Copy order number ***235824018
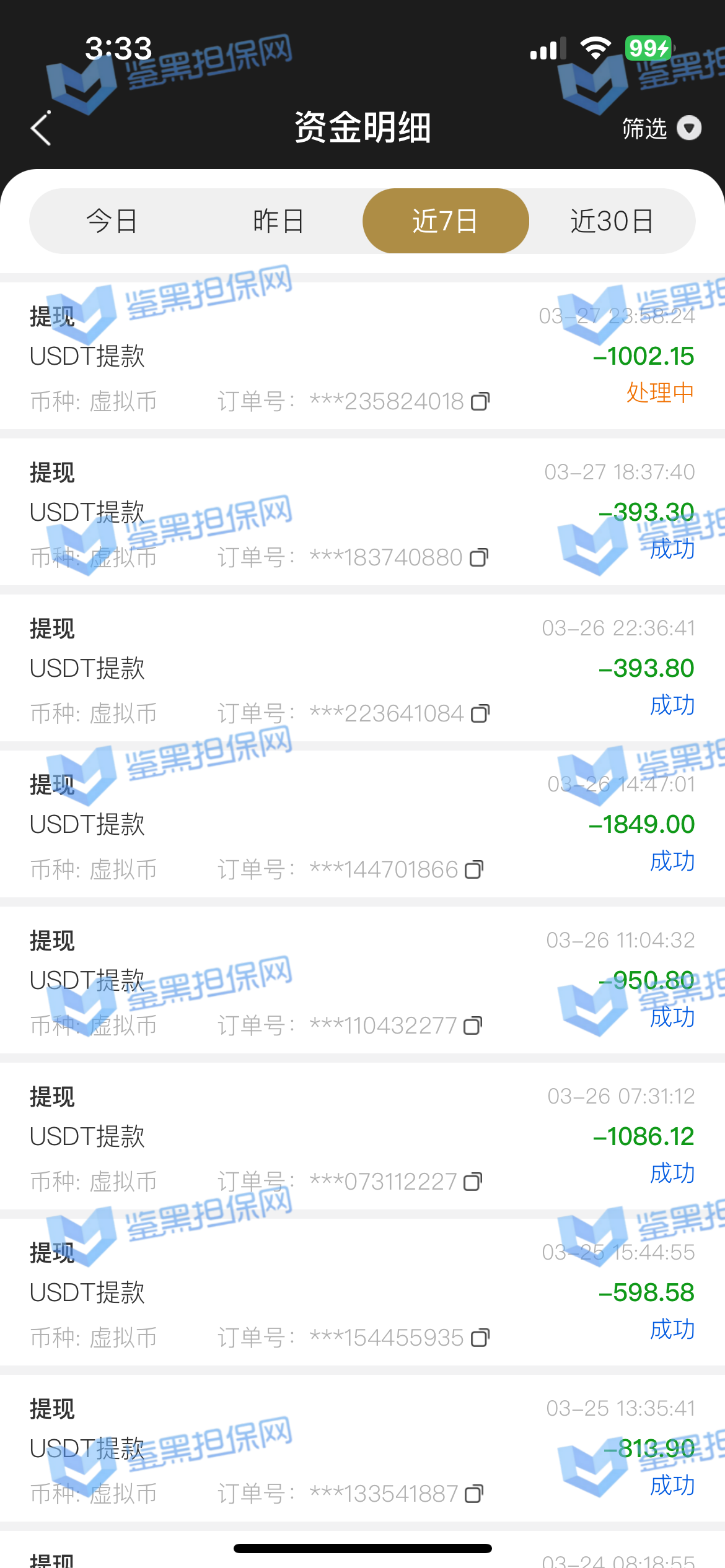Screen dimensions: 725x1568 pos(480,402)
